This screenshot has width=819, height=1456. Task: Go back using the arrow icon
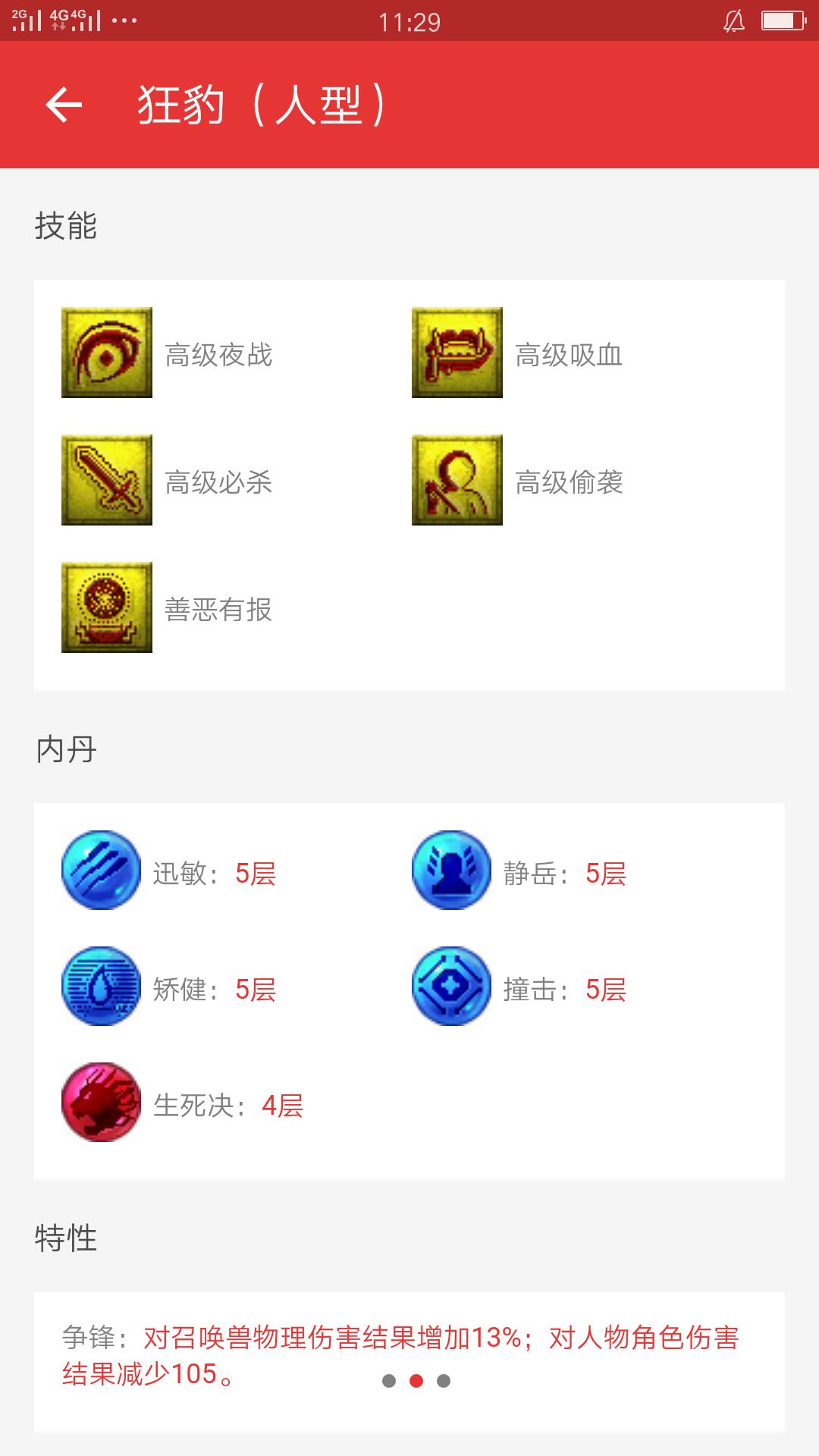pyautogui.click(x=64, y=105)
